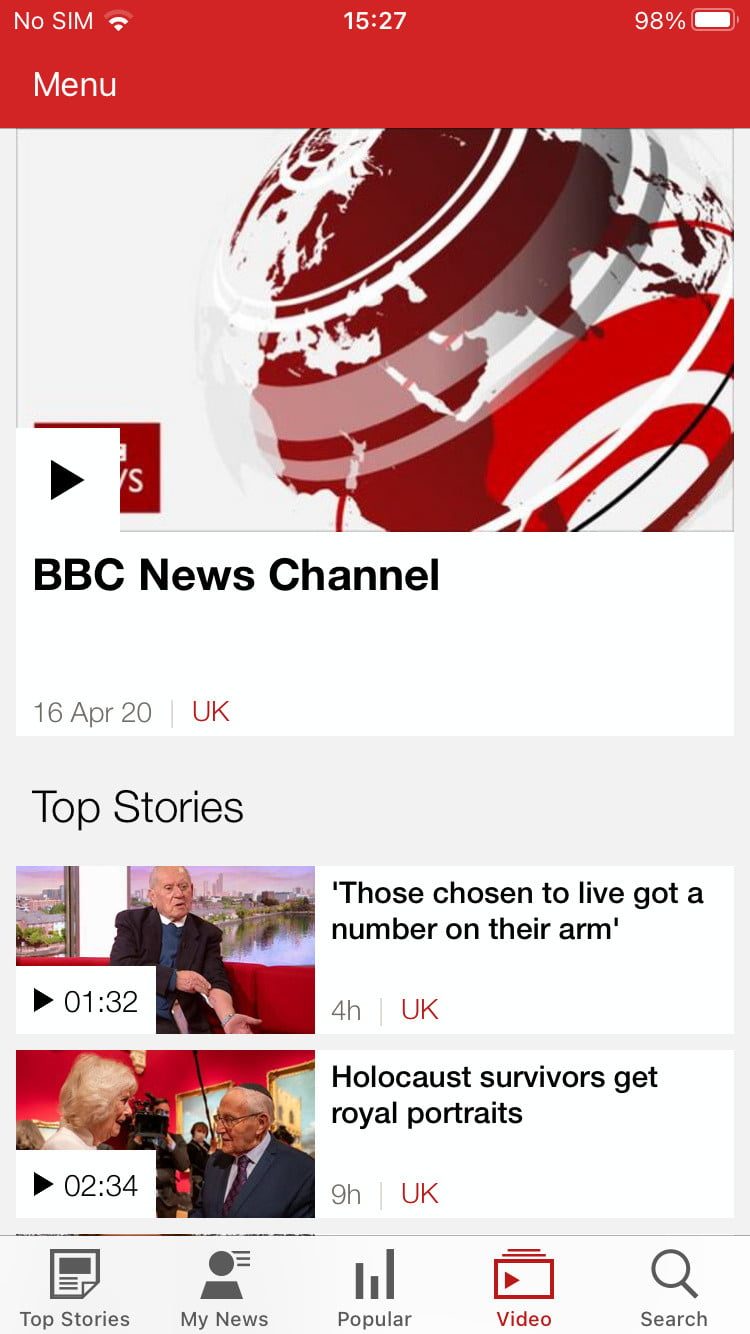
Task: Switch to the Top Stories tab
Action: (75, 1288)
